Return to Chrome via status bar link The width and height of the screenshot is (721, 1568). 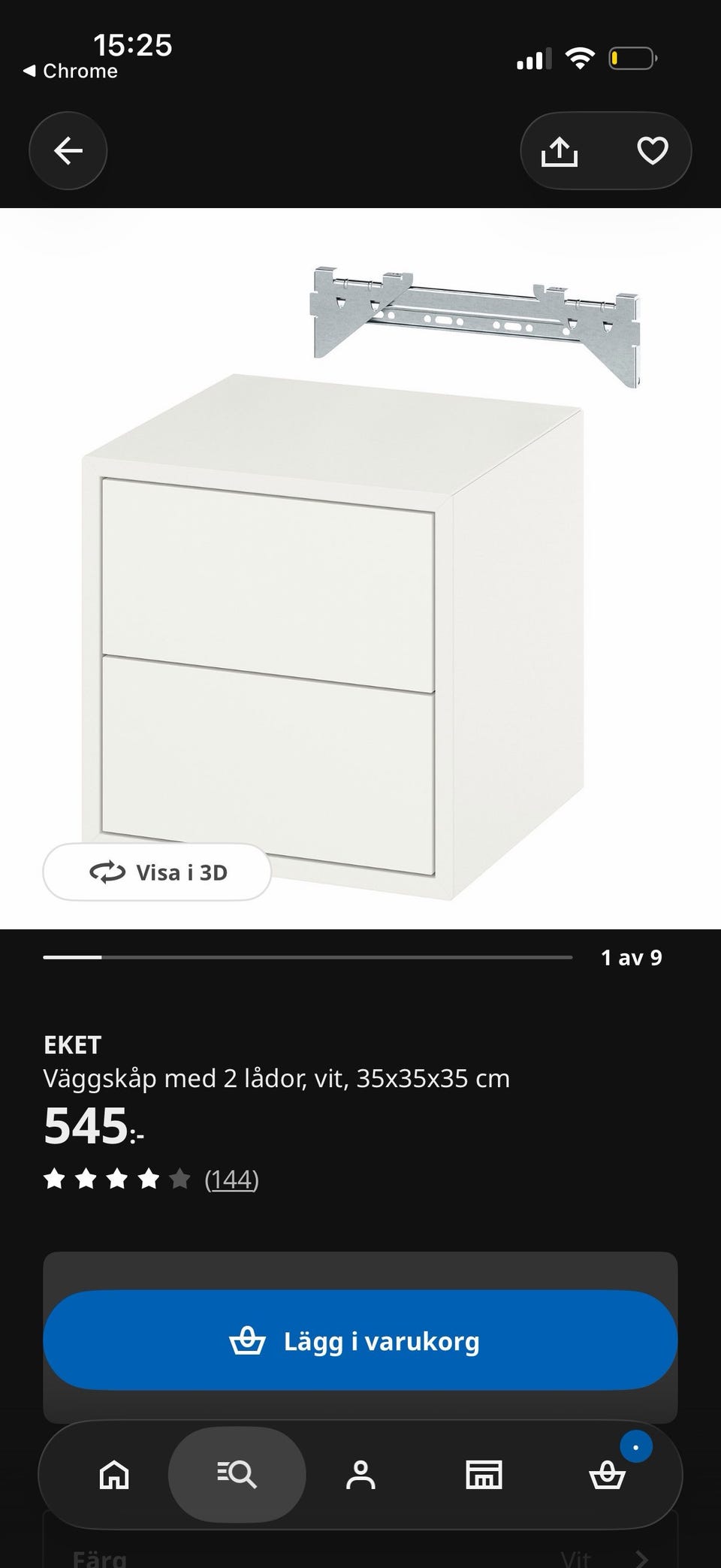[71, 71]
